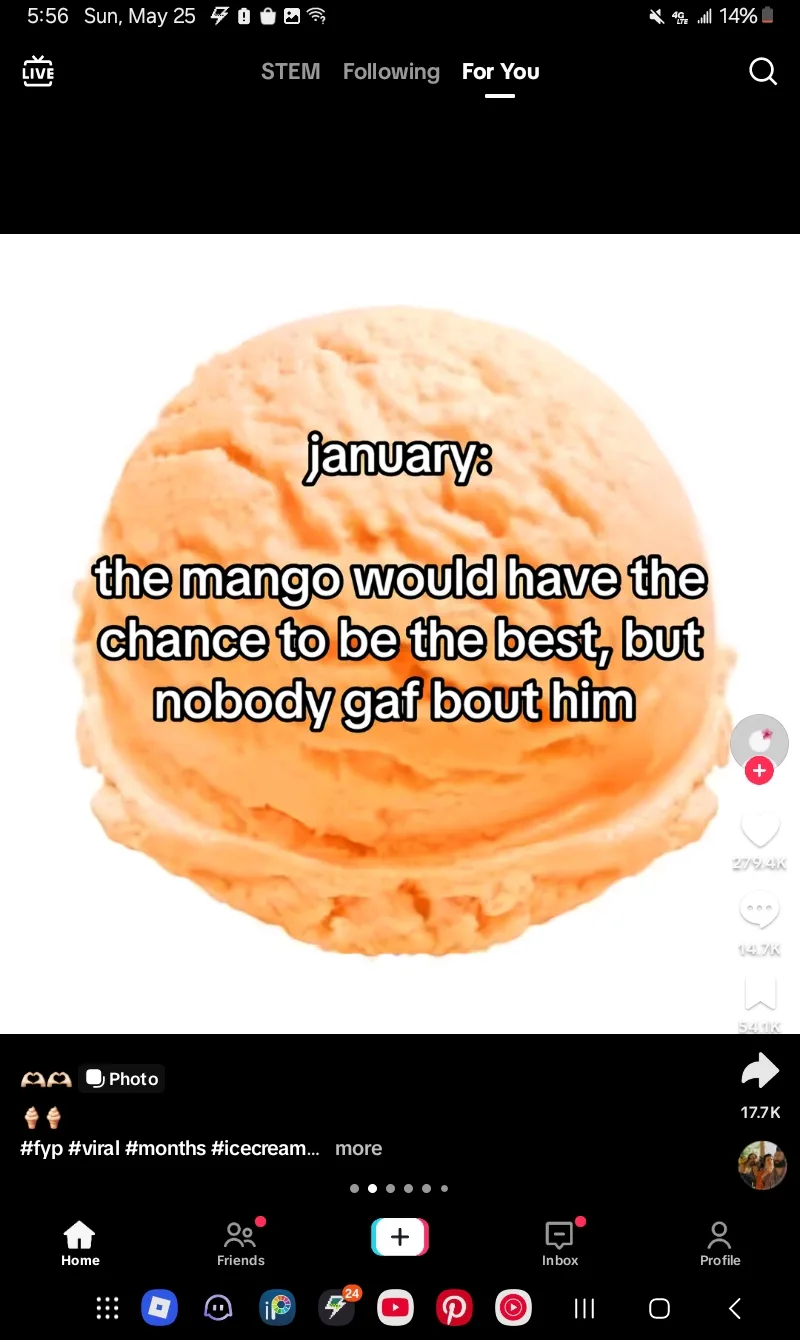Like this photo post

point(760,829)
